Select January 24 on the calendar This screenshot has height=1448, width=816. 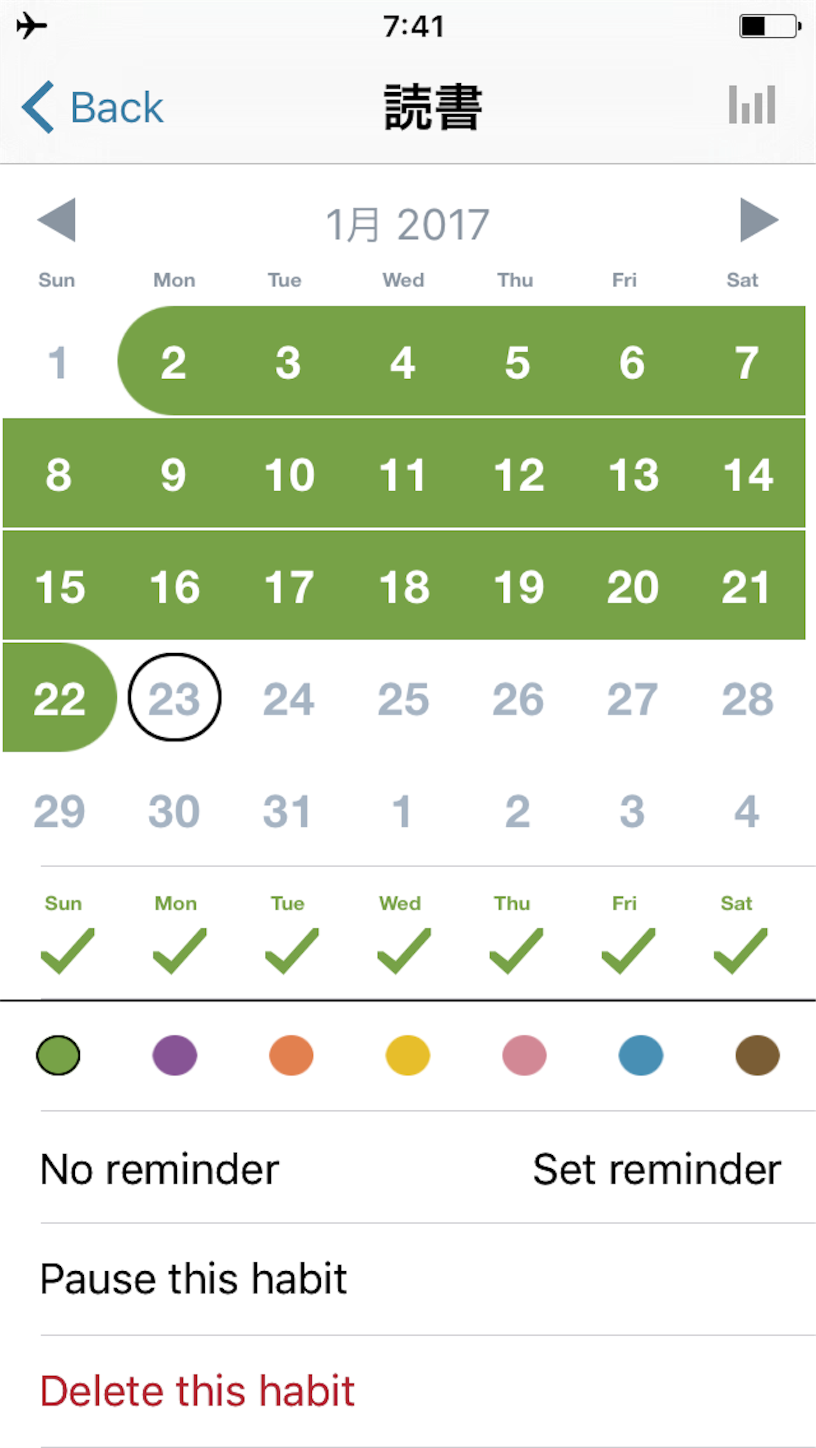point(289,698)
